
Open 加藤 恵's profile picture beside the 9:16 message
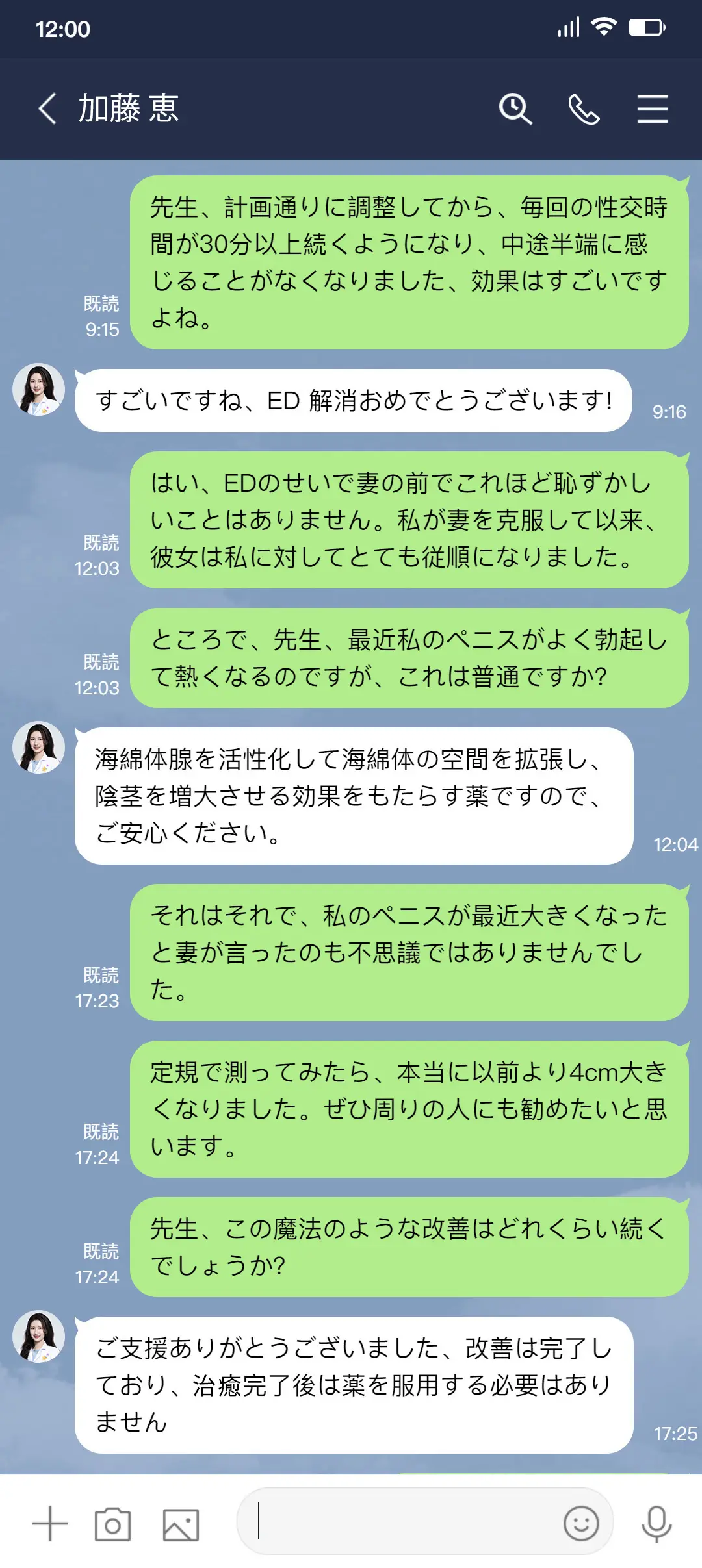click(x=39, y=390)
